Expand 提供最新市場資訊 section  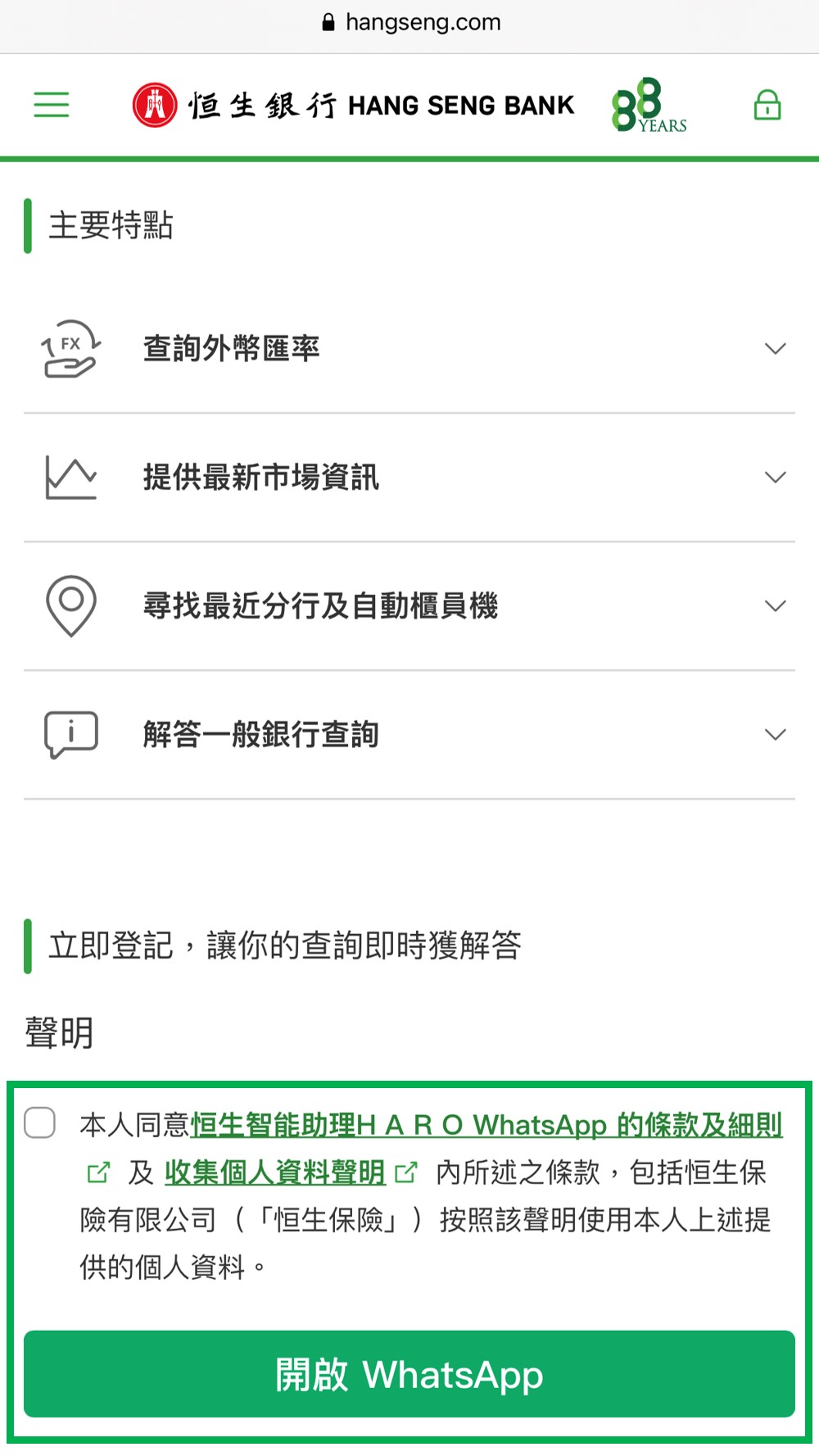pyautogui.click(x=775, y=477)
